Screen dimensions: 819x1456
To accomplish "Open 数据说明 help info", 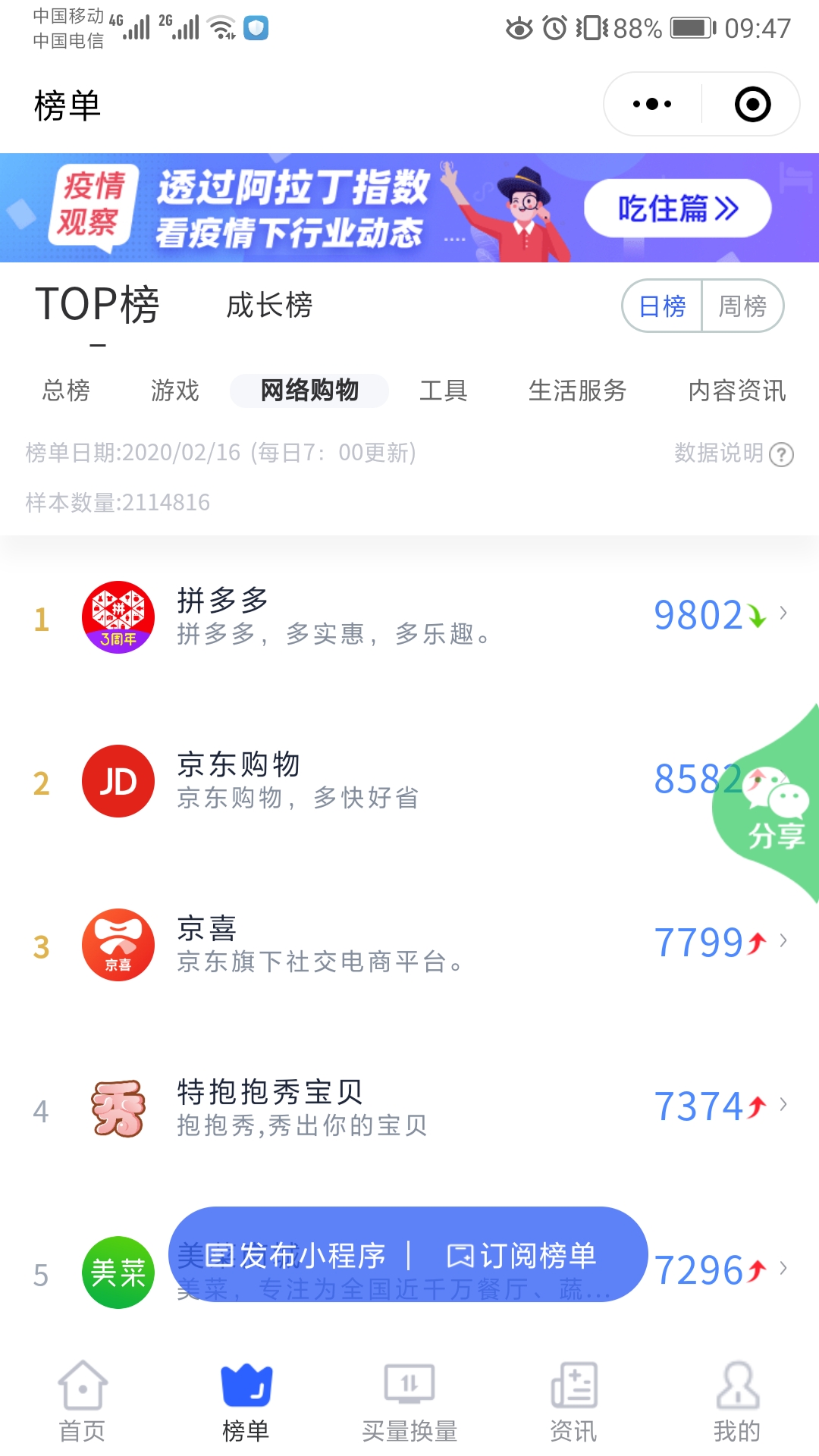I will [733, 453].
